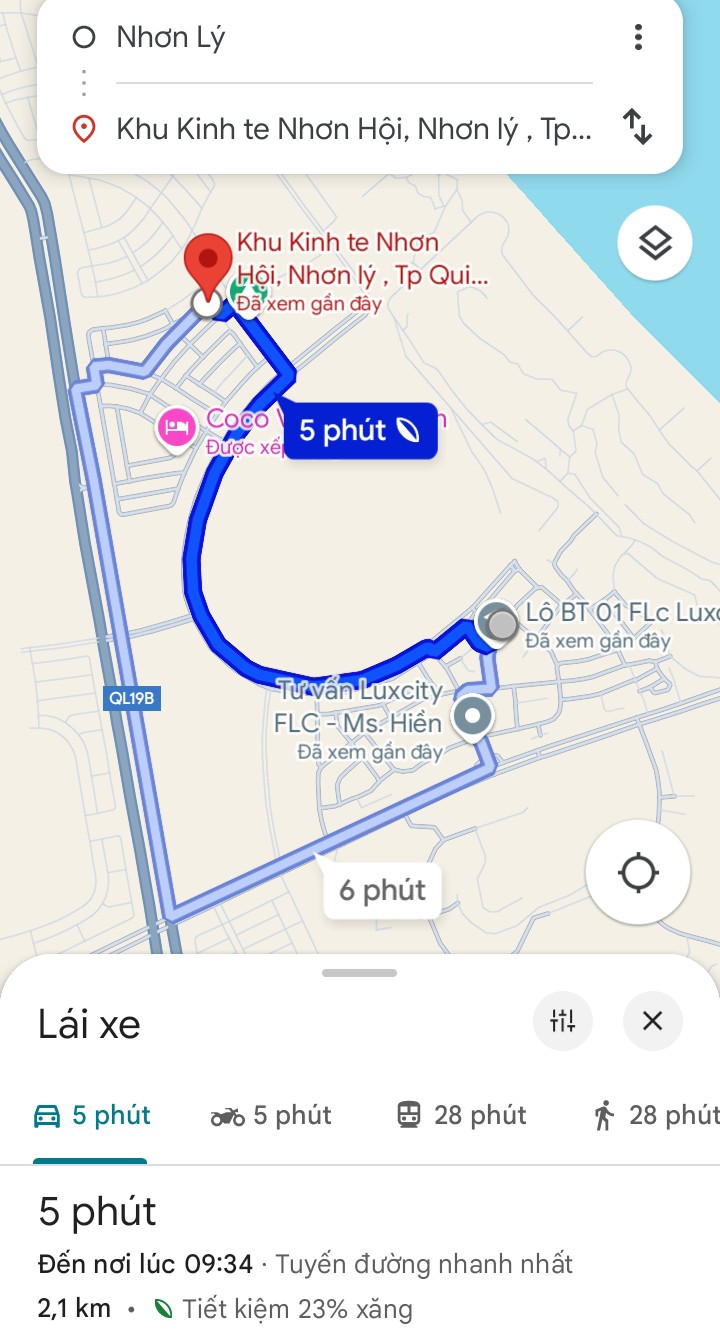Expand the 5 phút 2,1 km route details
Image resolution: width=720 pixels, height=1338 pixels.
[x=300, y=1260]
